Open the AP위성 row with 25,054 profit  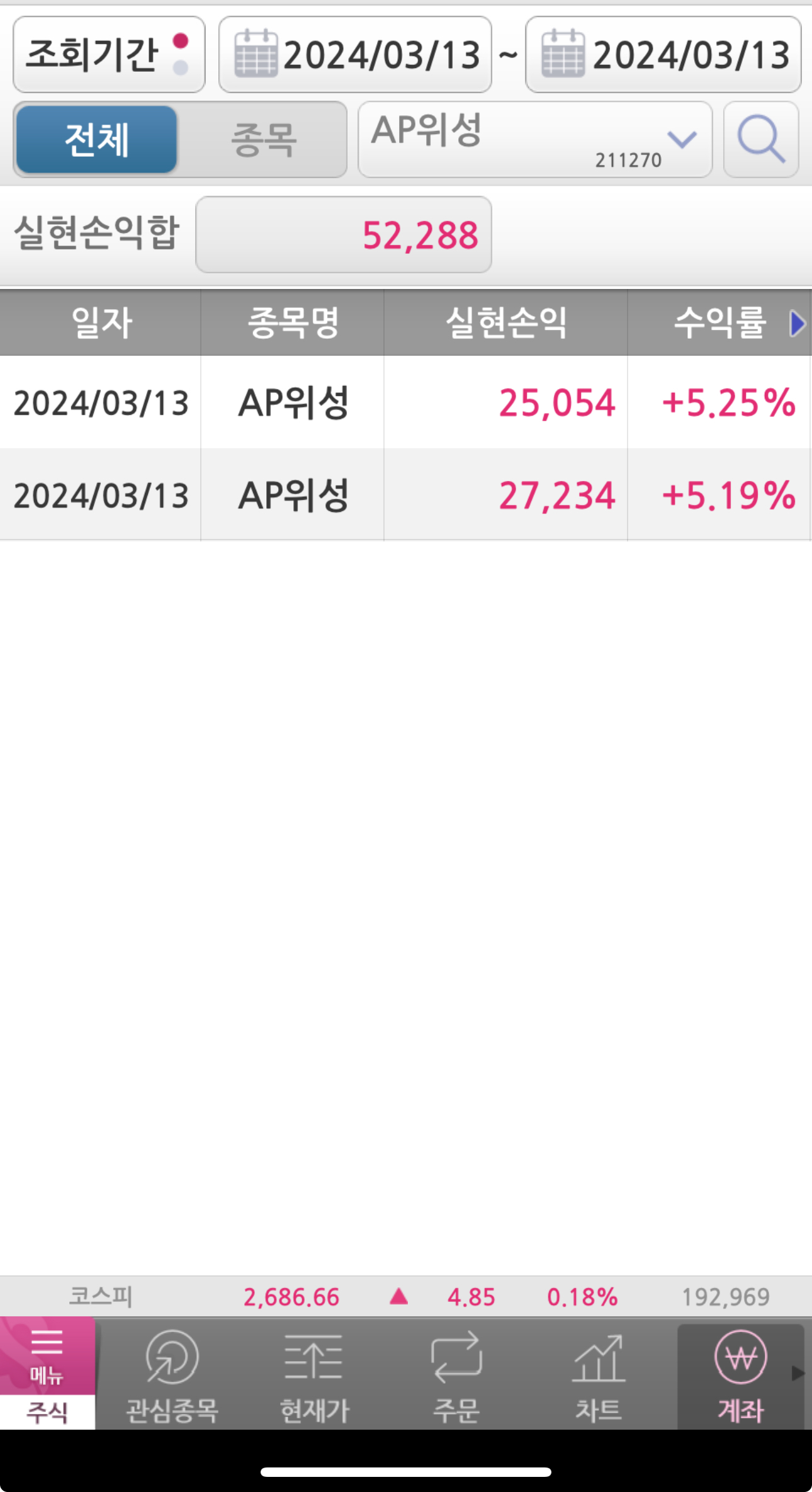click(405, 402)
